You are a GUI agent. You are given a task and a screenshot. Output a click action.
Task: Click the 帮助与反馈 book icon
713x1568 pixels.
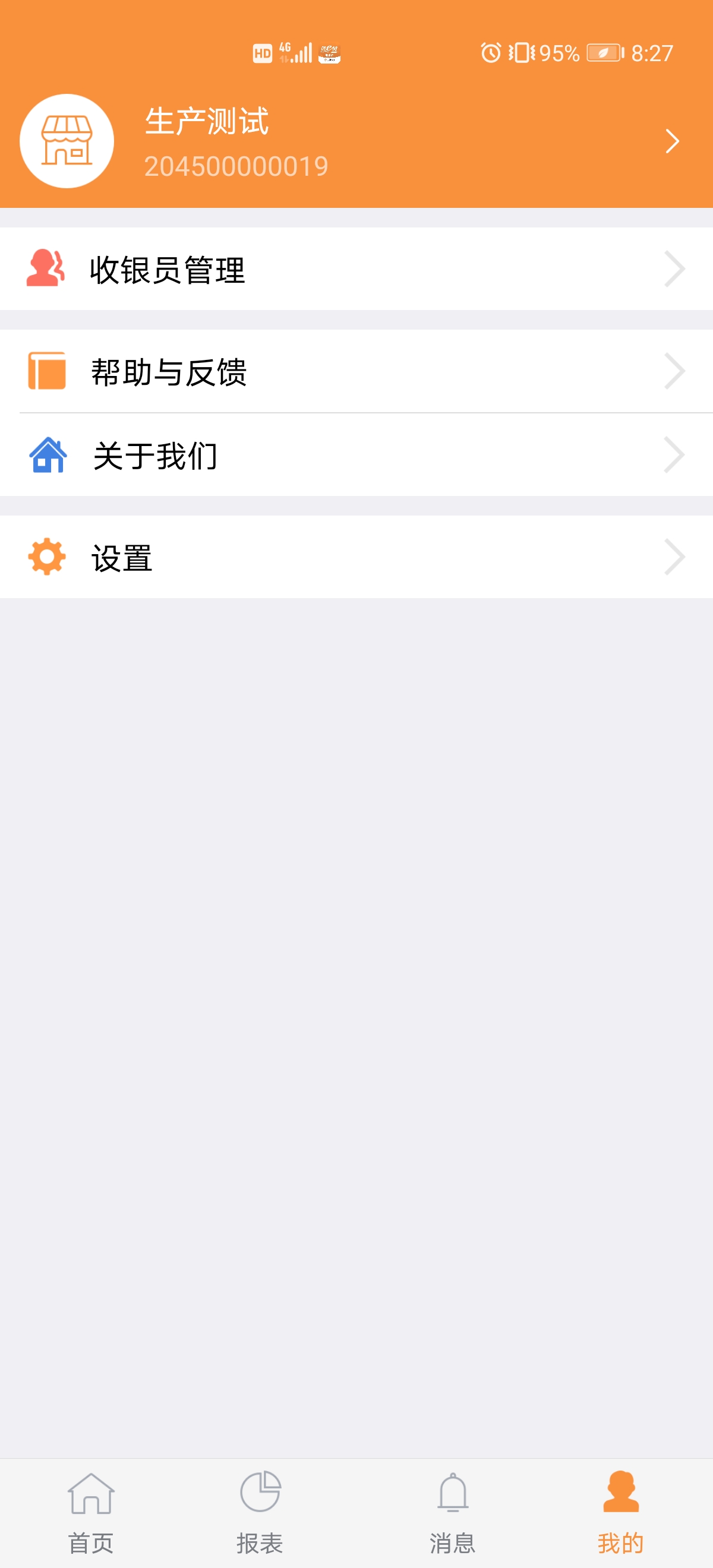pyautogui.click(x=46, y=373)
